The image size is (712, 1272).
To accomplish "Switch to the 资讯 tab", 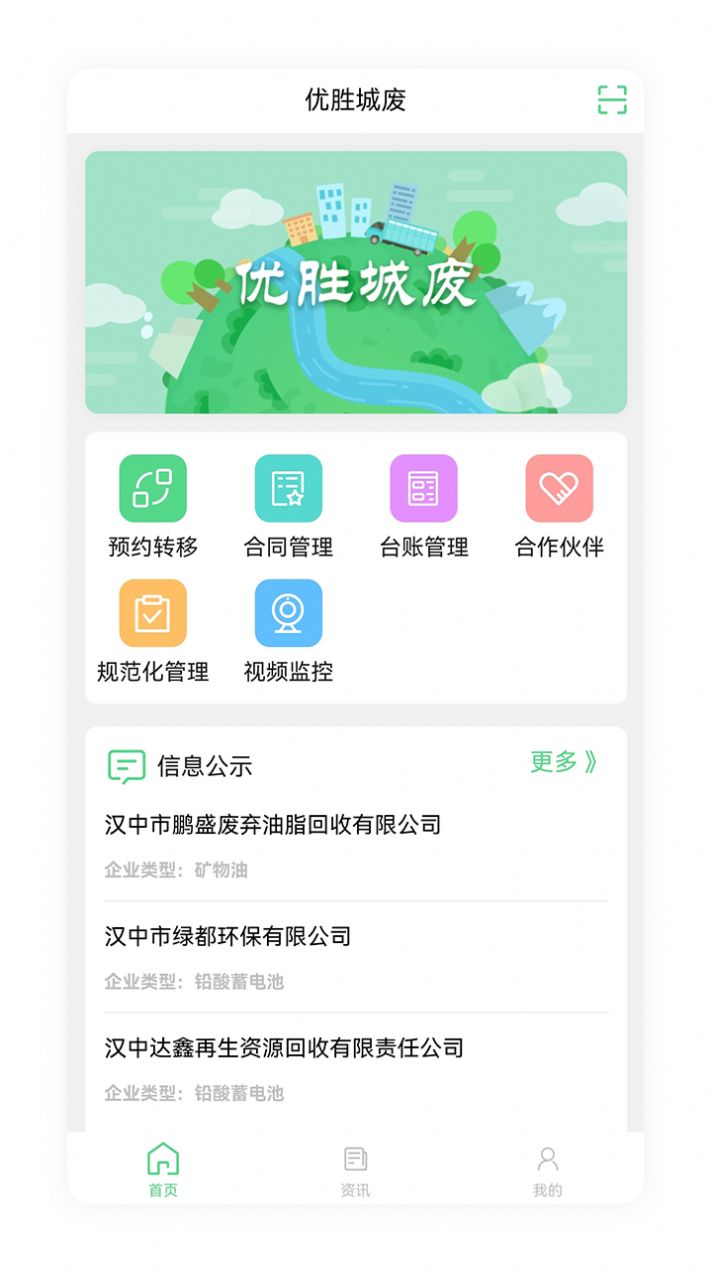I will click(x=355, y=1169).
